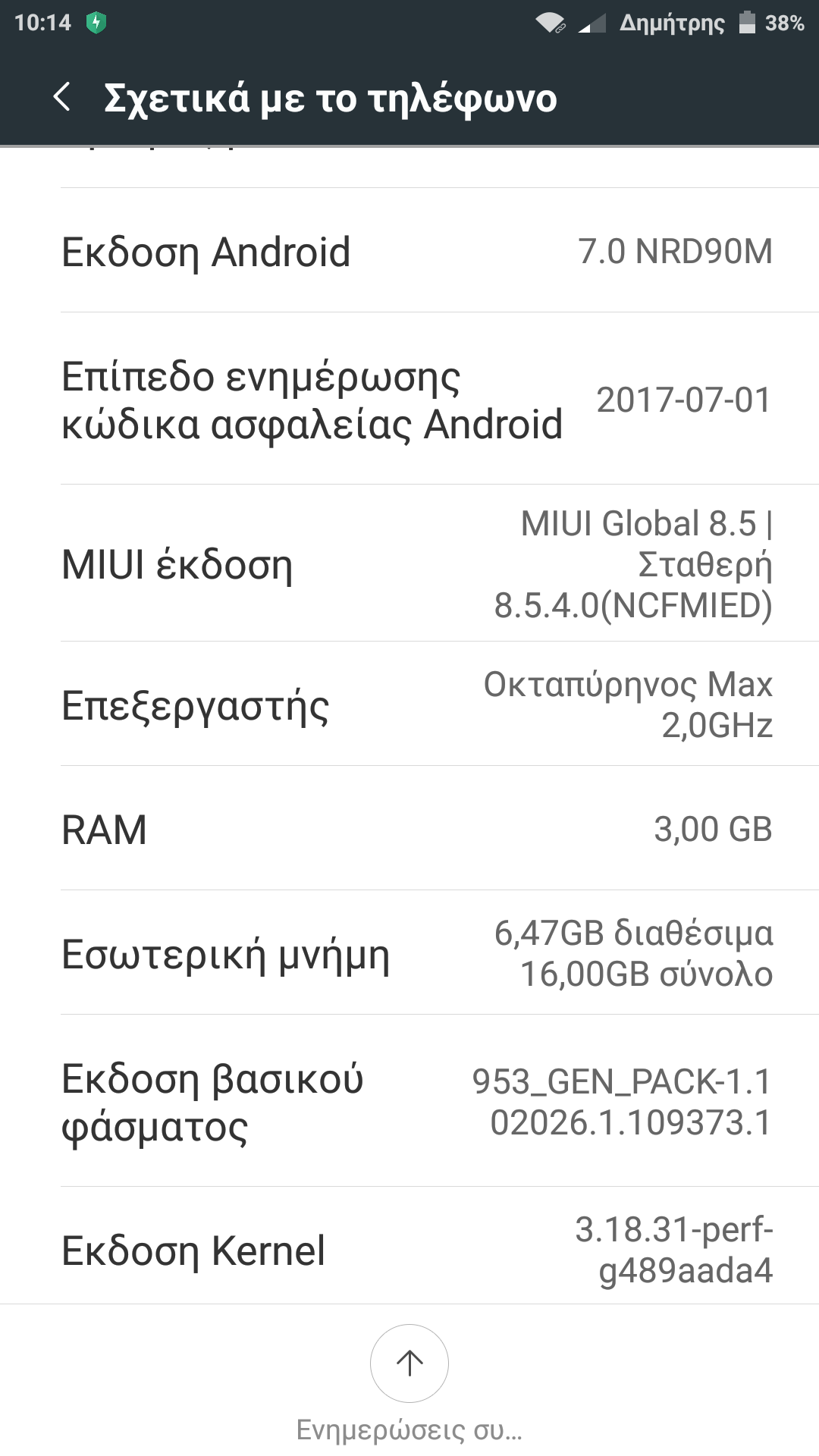Open the Εσωτερική μνήμη row
This screenshot has height=1456, width=819.
(409, 953)
